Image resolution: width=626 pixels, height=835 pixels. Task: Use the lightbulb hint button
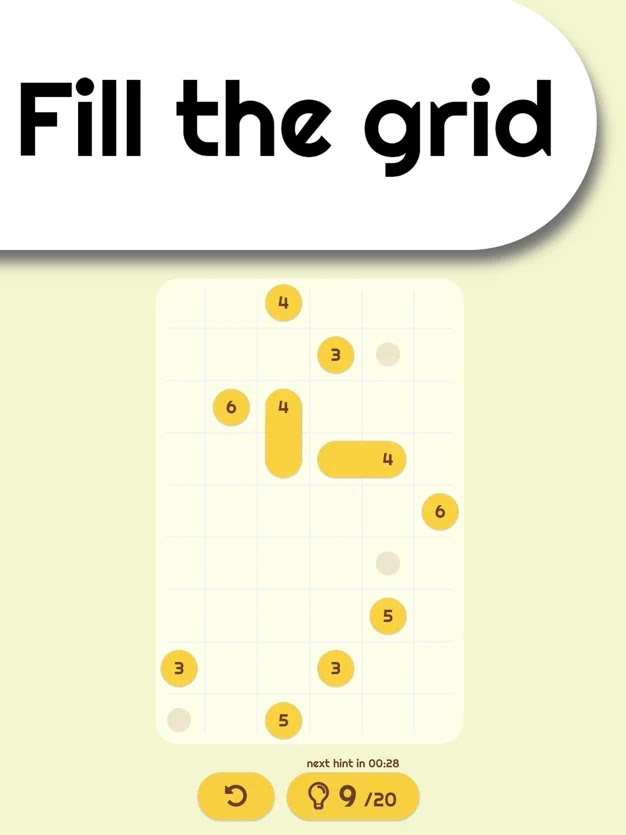352,796
